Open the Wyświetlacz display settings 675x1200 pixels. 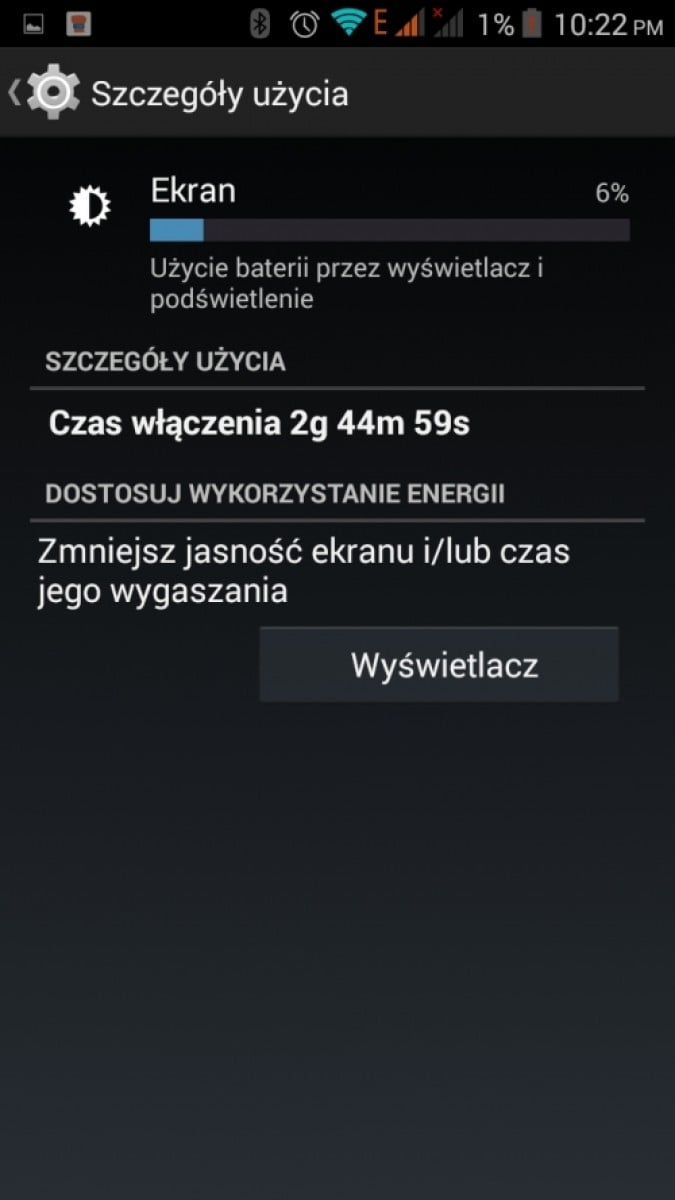pos(439,665)
